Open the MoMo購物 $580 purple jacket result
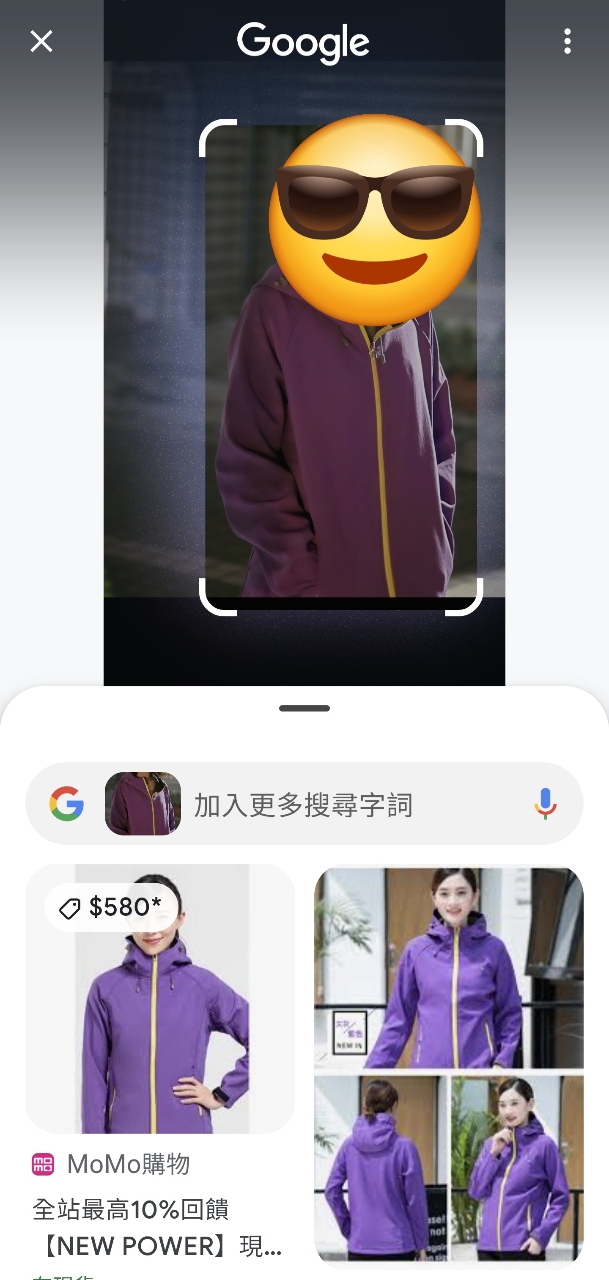This screenshot has height=1280, width=609. [x=160, y=1000]
